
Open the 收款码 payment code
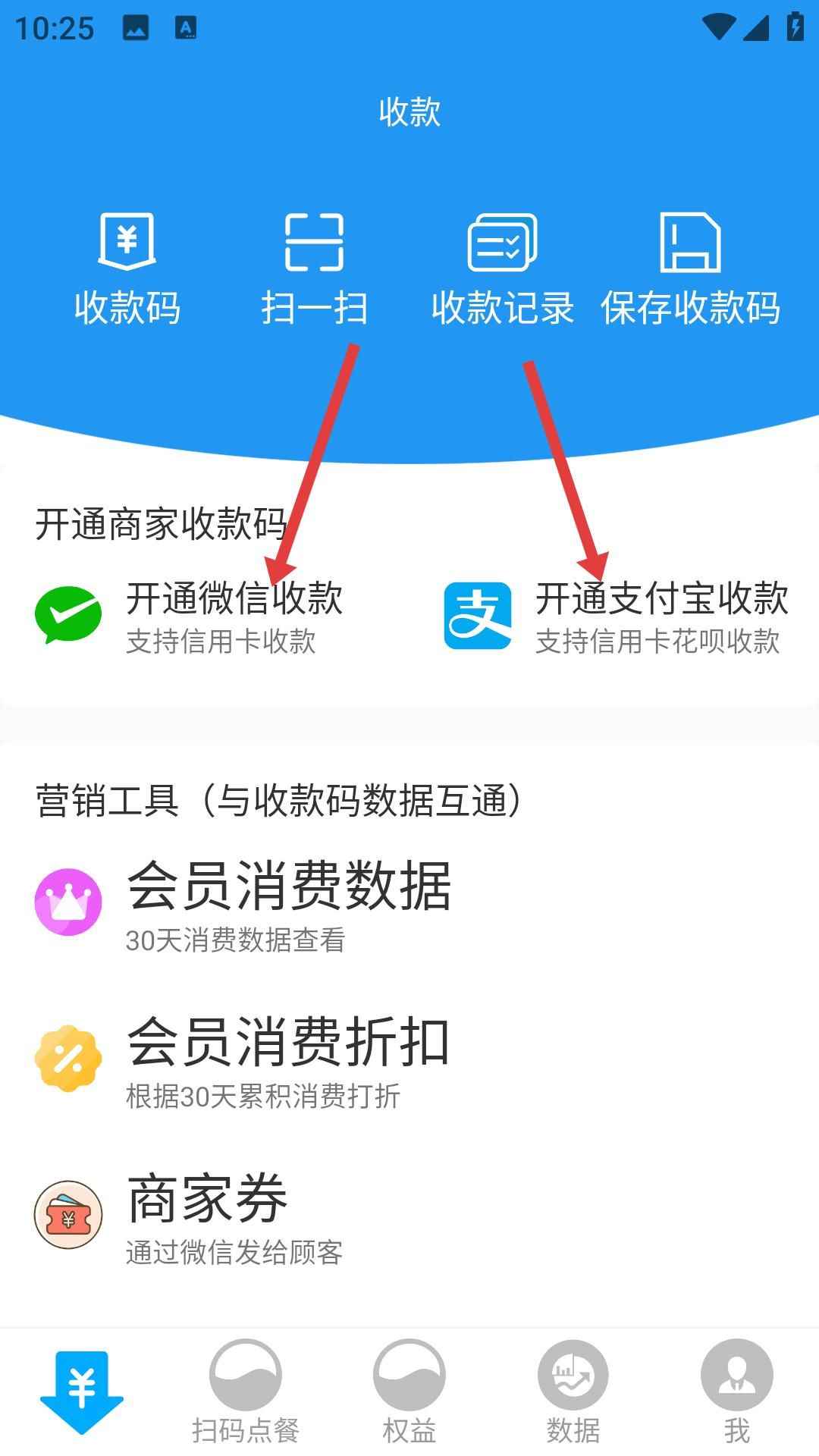pyautogui.click(x=127, y=268)
